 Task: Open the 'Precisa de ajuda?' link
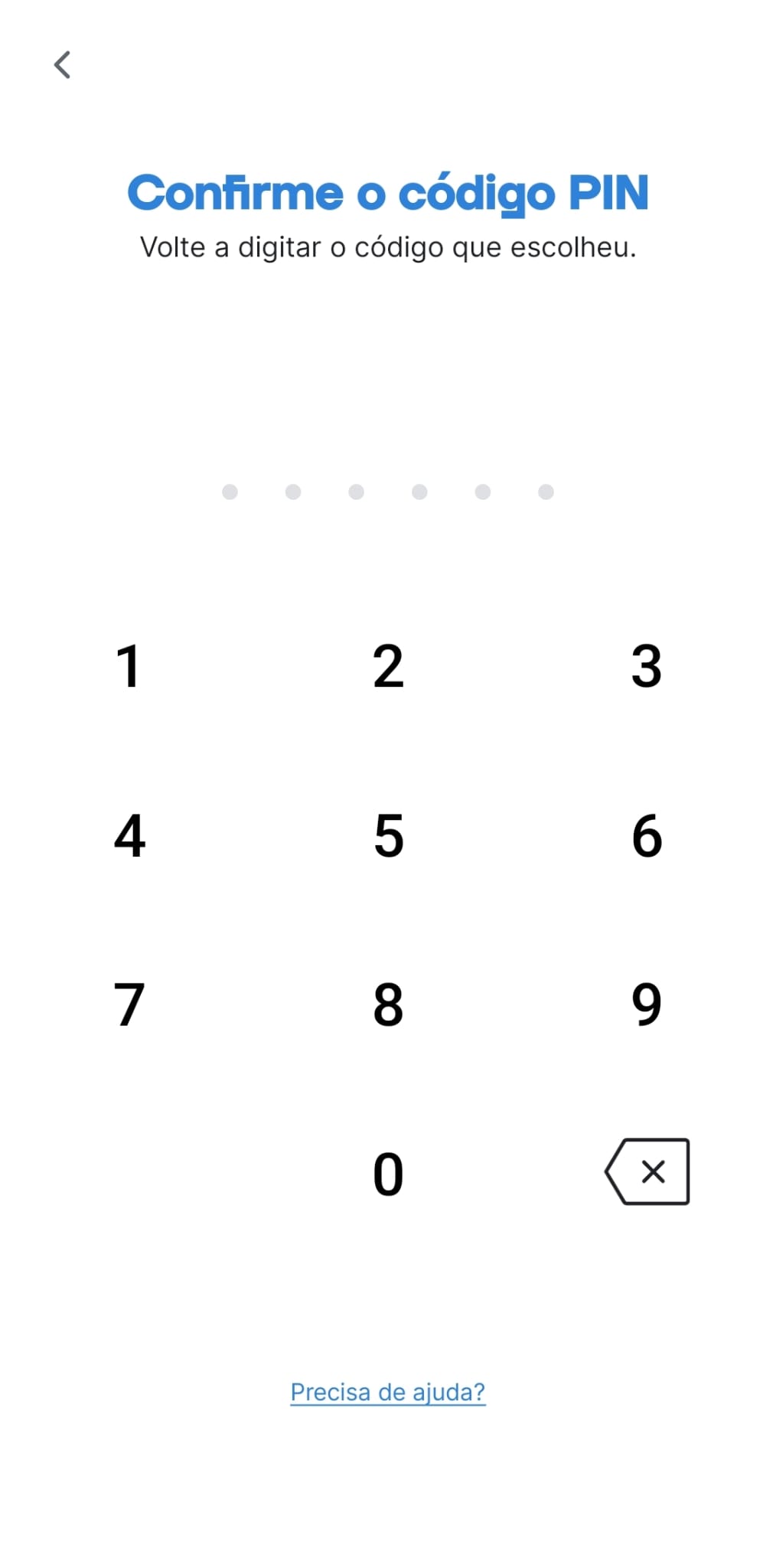click(x=388, y=1392)
